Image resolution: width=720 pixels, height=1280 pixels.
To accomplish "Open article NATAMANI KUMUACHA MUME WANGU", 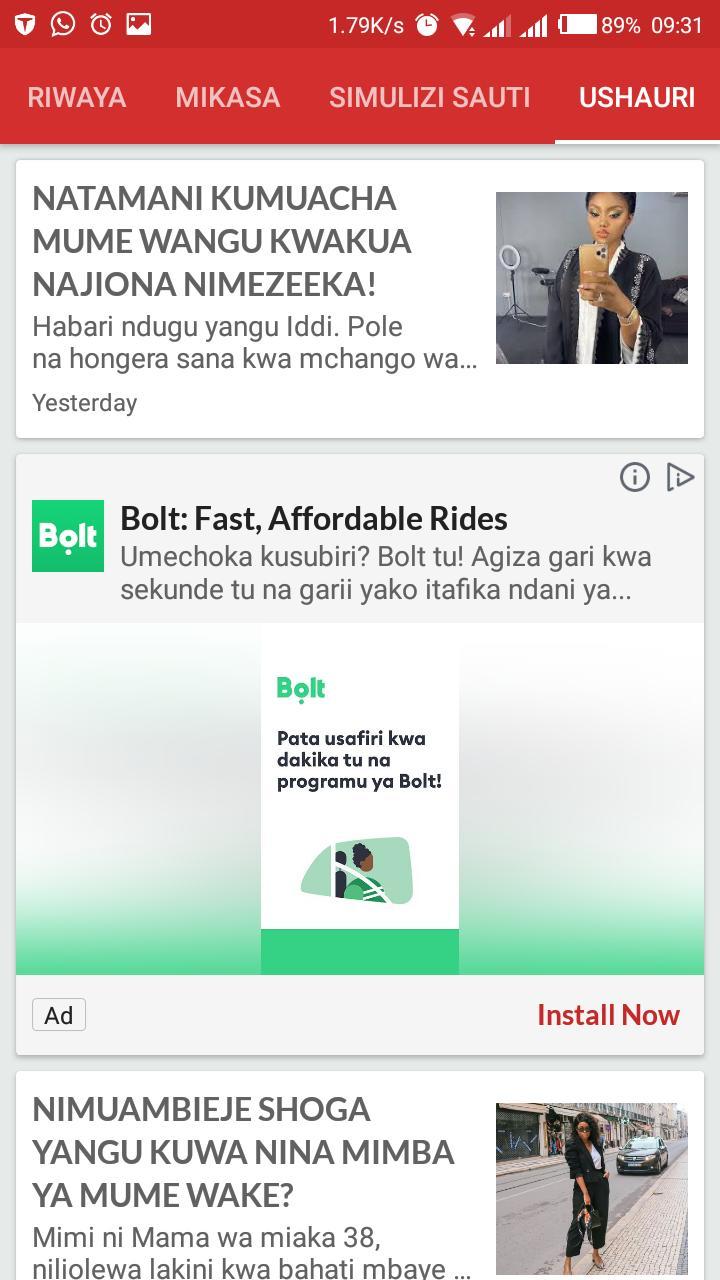I will pyautogui.click(x=222, y=241).
